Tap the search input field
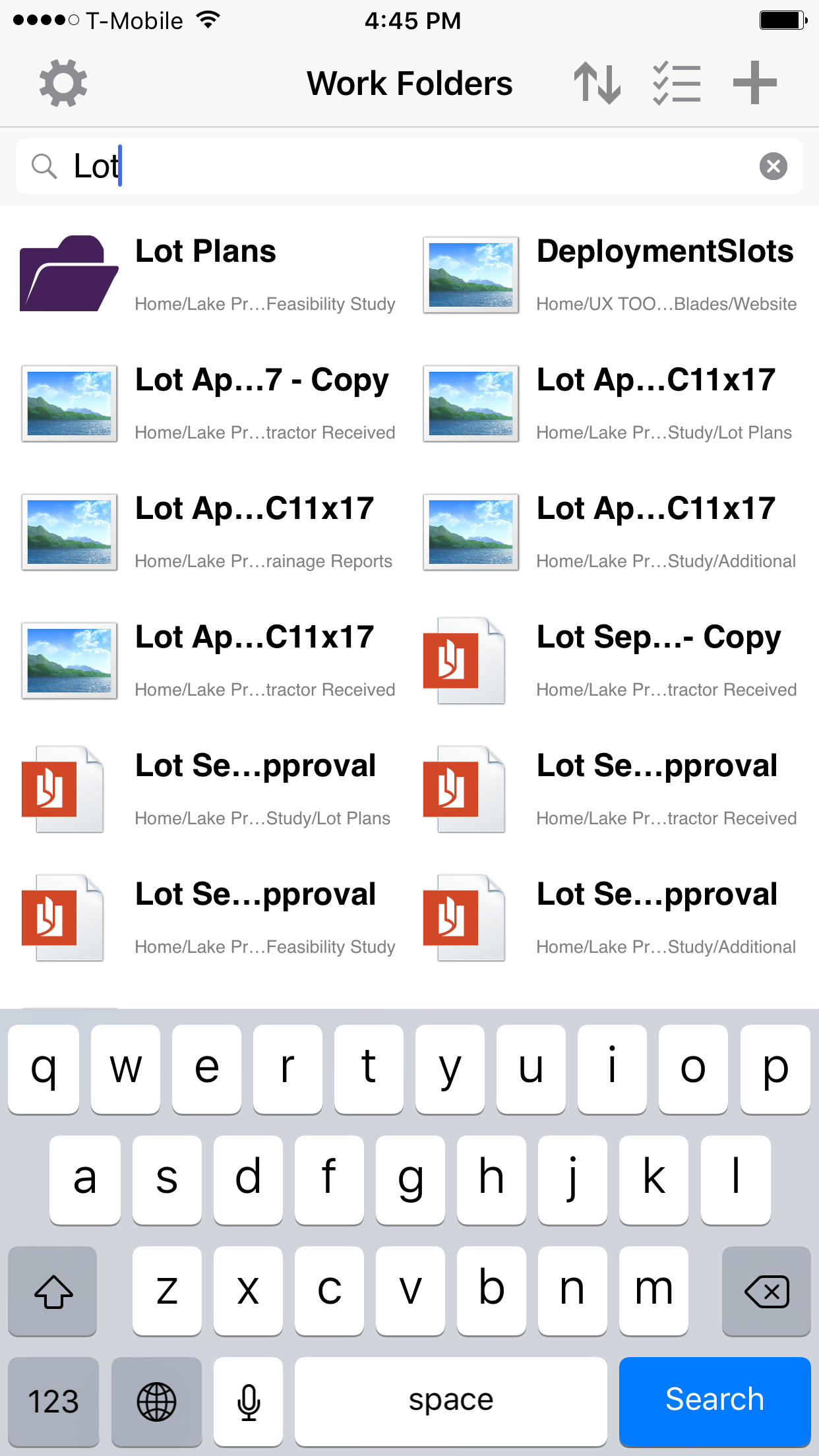 coord(330,166)
